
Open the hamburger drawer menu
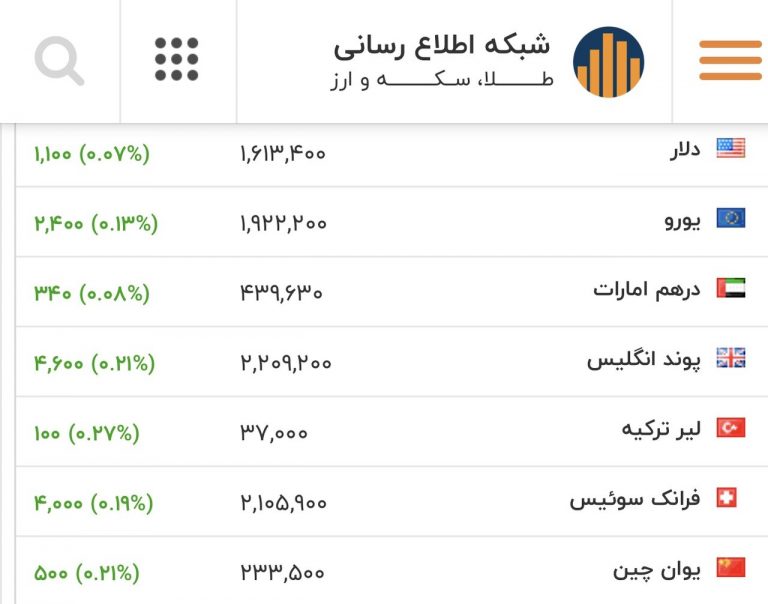pos(730,61)
